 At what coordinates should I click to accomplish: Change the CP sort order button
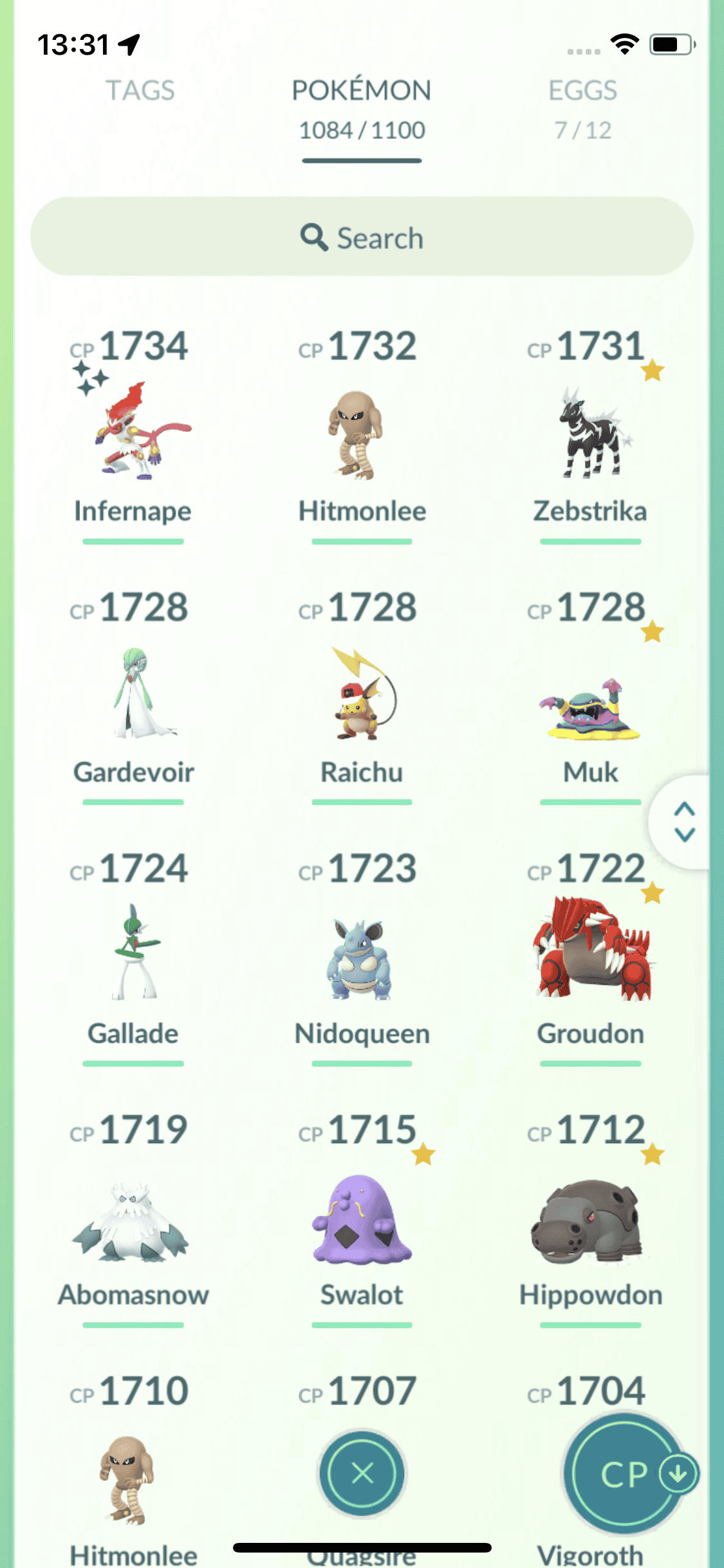pos(624,1474)
